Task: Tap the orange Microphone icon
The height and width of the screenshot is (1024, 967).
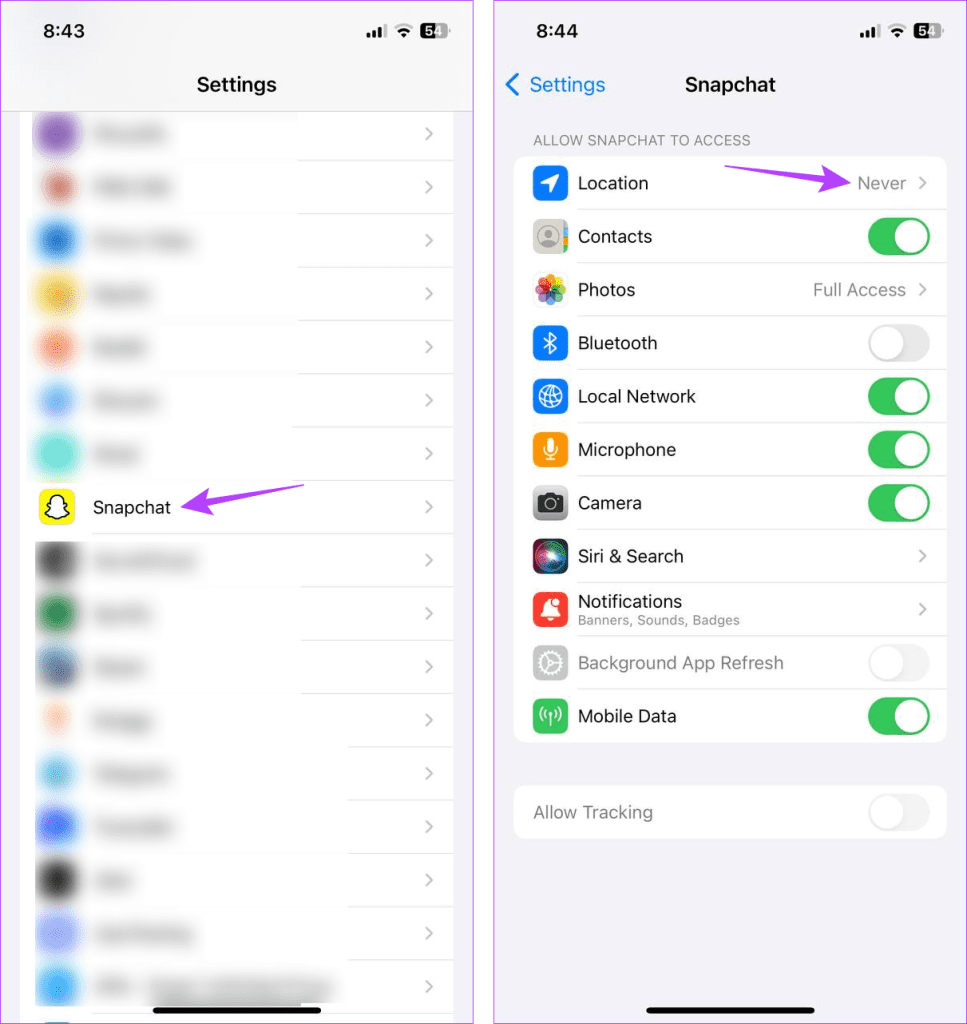Action: click(550, 450)
